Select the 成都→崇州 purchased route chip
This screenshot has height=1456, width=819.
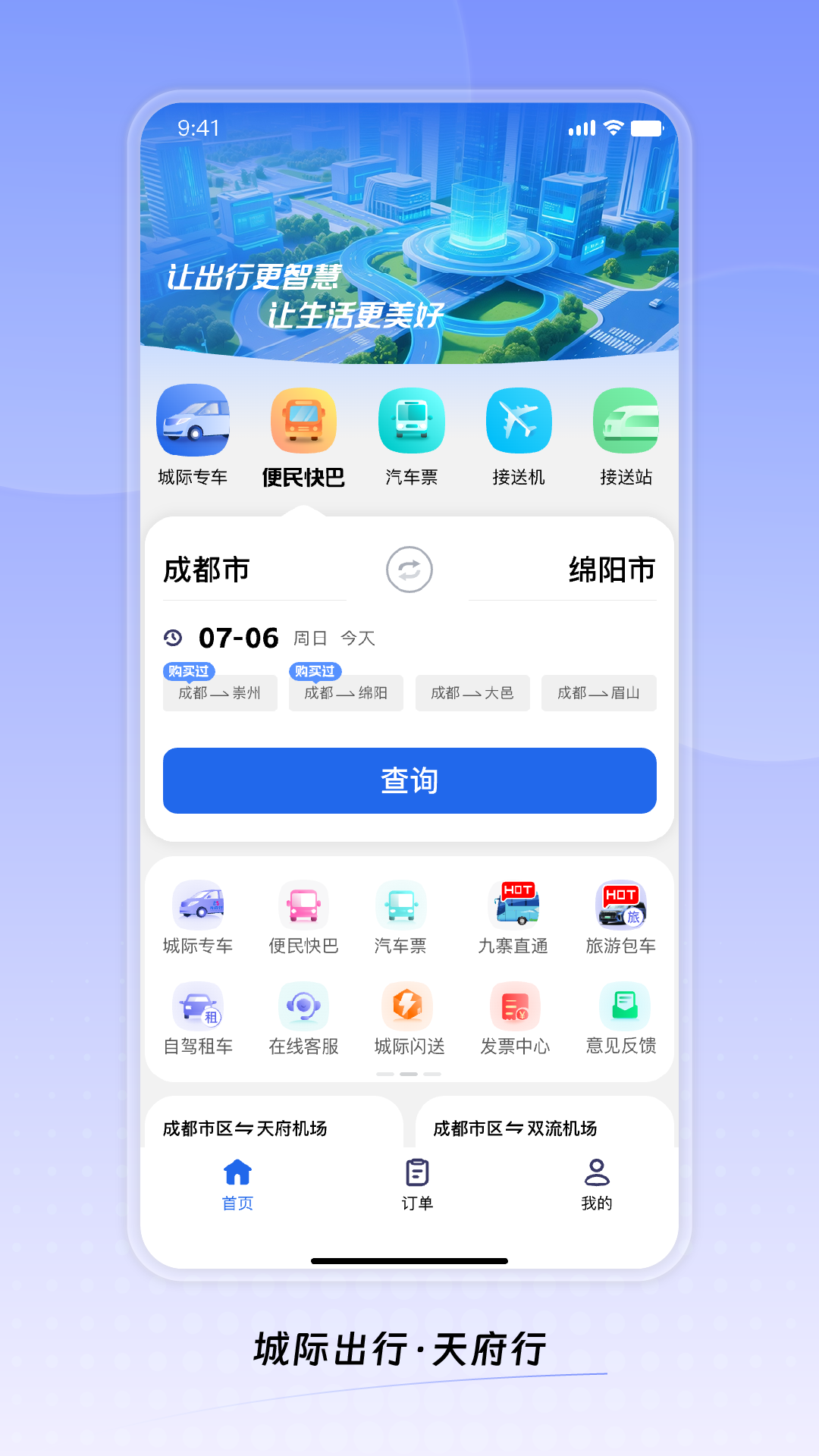click(x=220, y=692)
